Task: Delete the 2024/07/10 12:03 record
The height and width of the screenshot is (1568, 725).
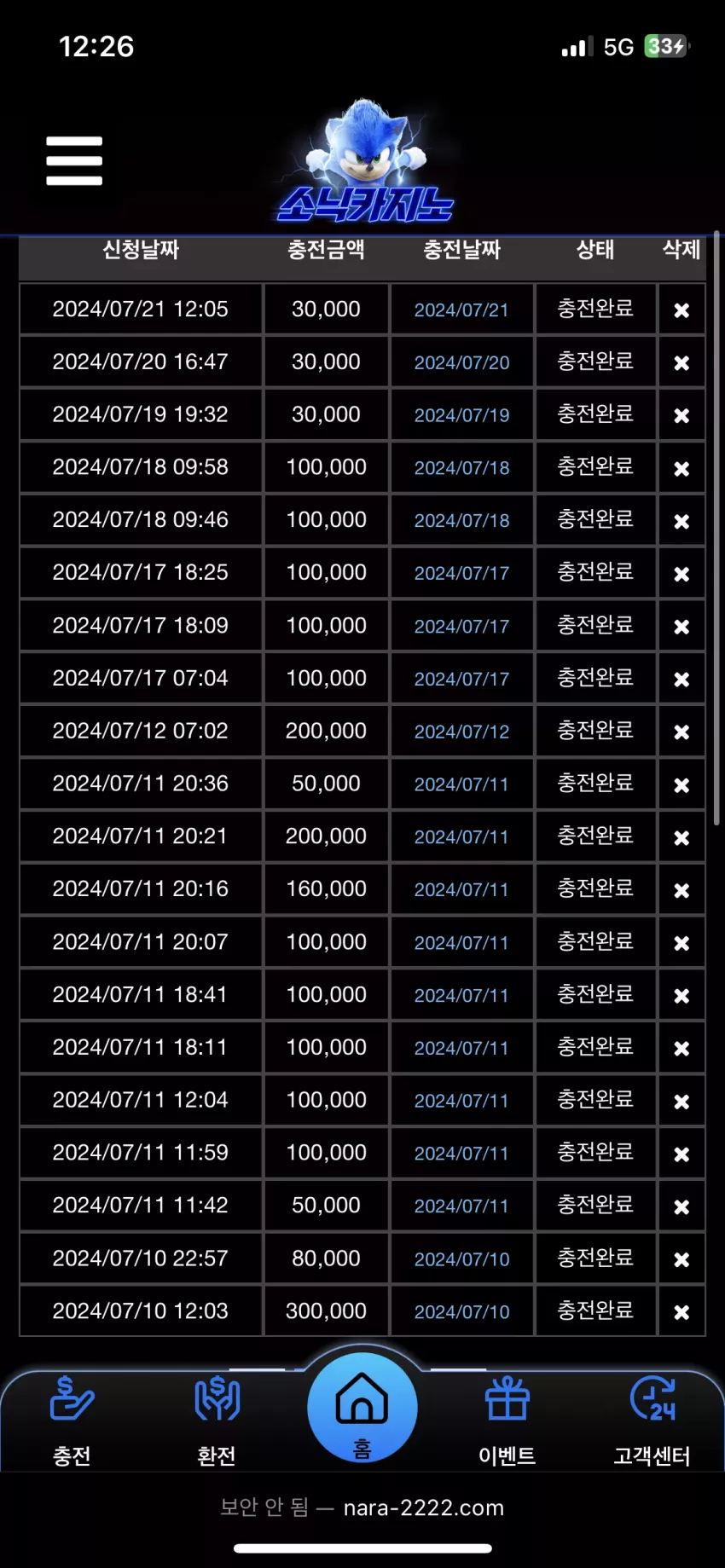Action: [681, 1312]
